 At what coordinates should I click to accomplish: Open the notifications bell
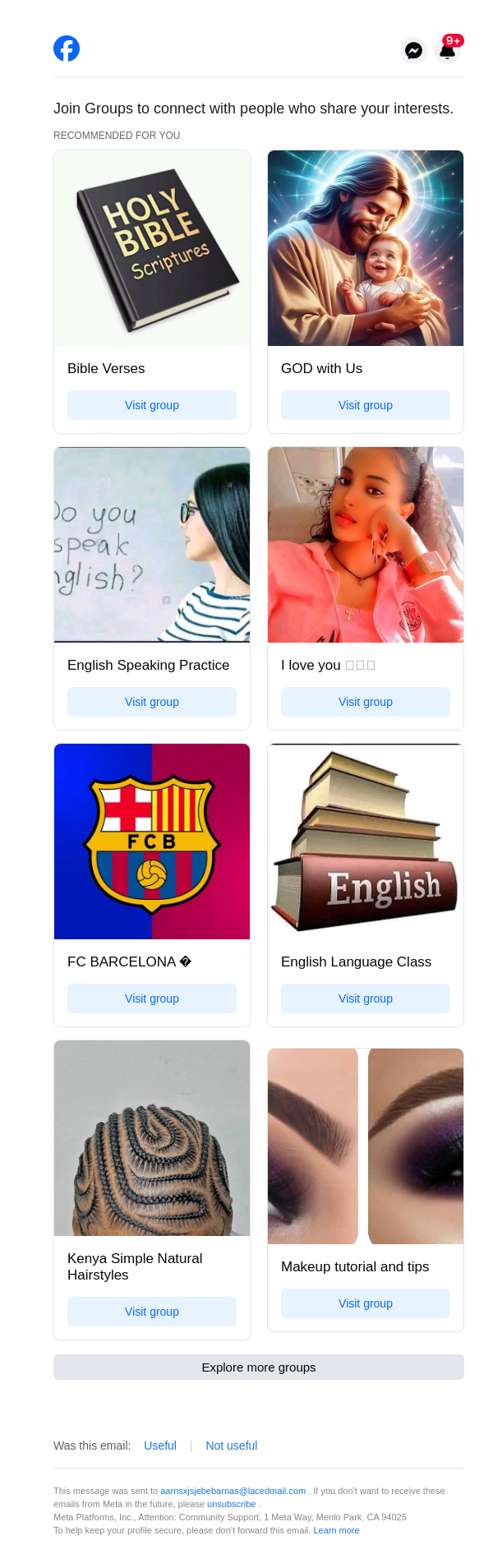(x=447, y=50)
